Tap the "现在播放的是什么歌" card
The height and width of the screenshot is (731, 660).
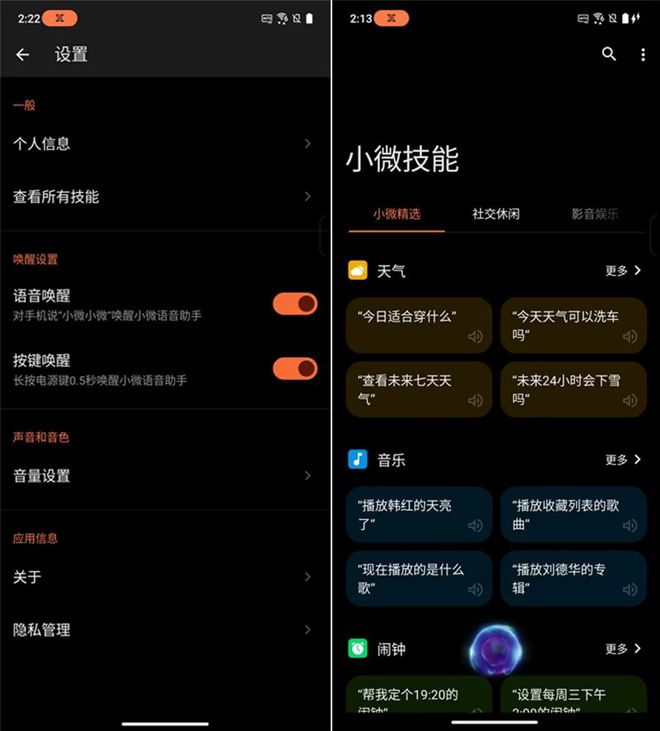click(419, 578)
